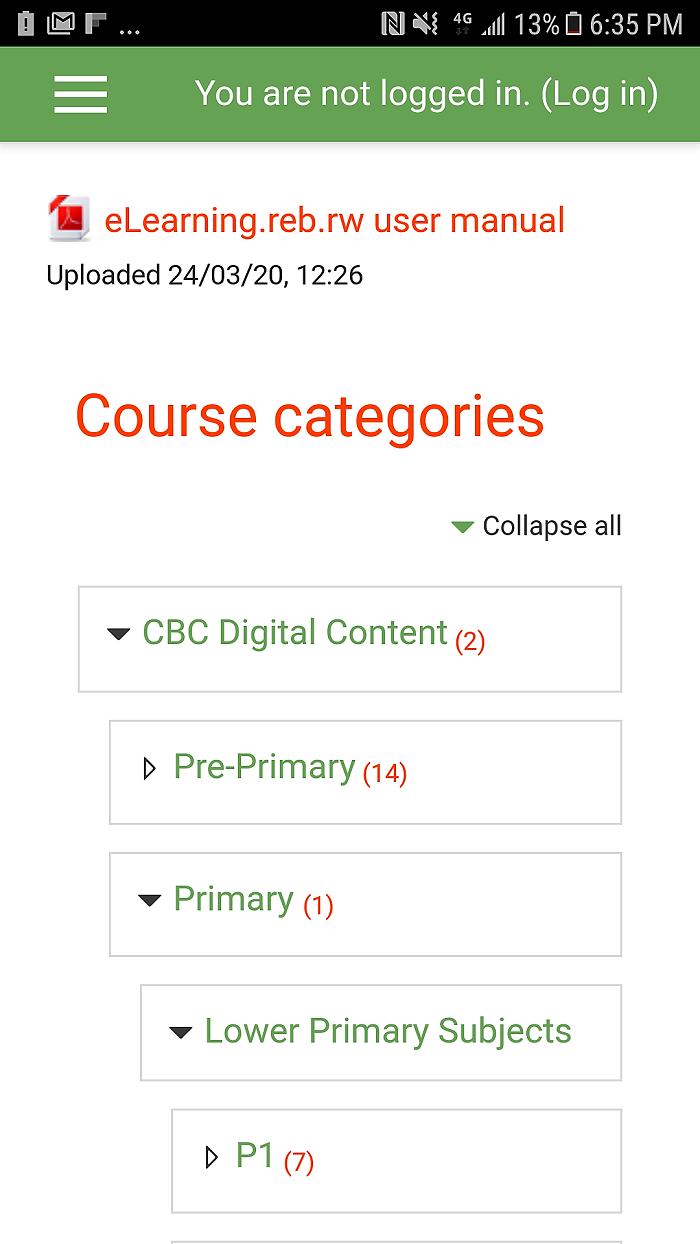This screenshot has width=700, height=1244.
Task: Open the P1 category link
Action: tap(255, 1155)
